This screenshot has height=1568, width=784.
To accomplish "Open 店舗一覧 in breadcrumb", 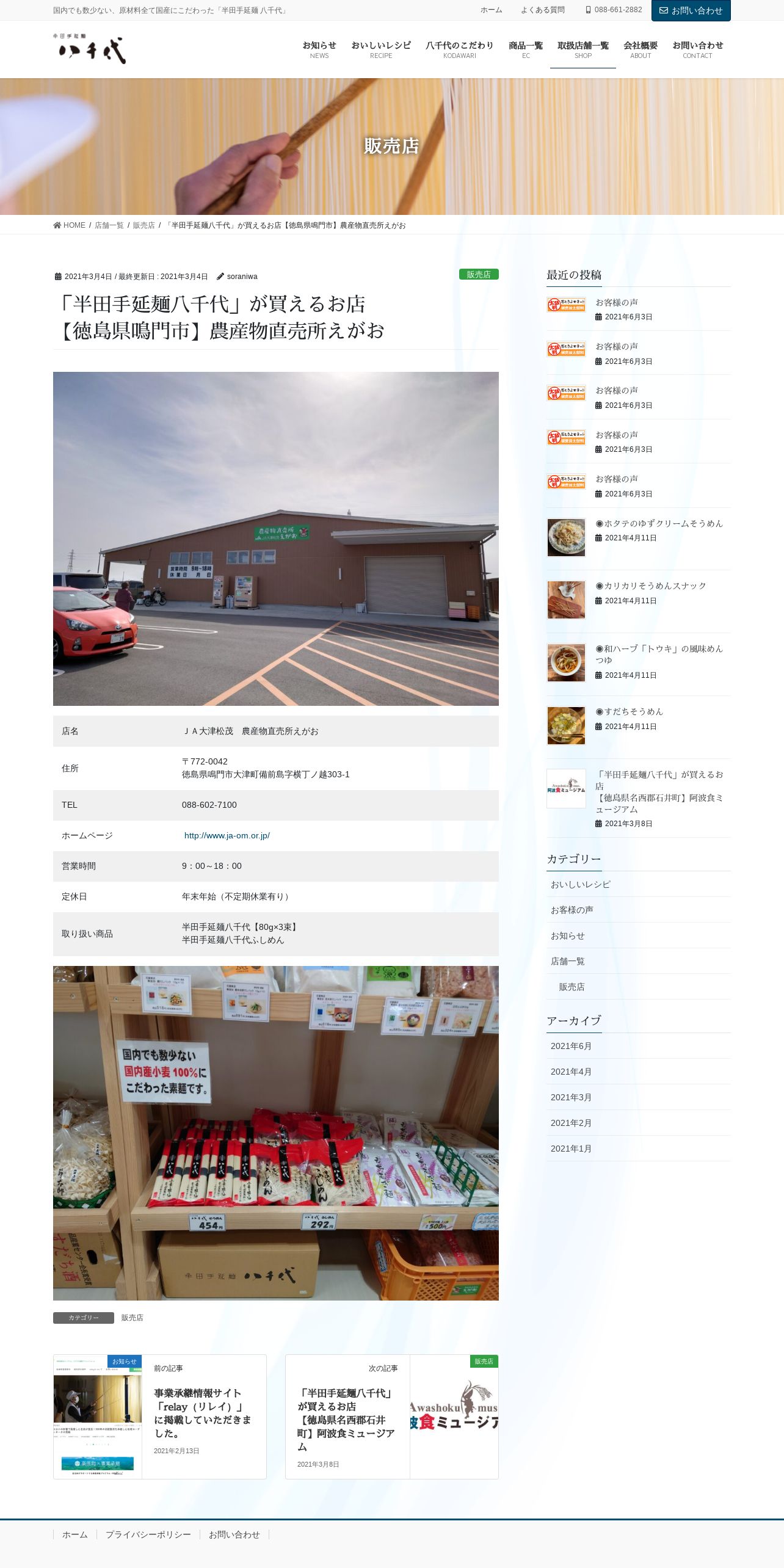I will pyautogui.click(x=109, y=225).
